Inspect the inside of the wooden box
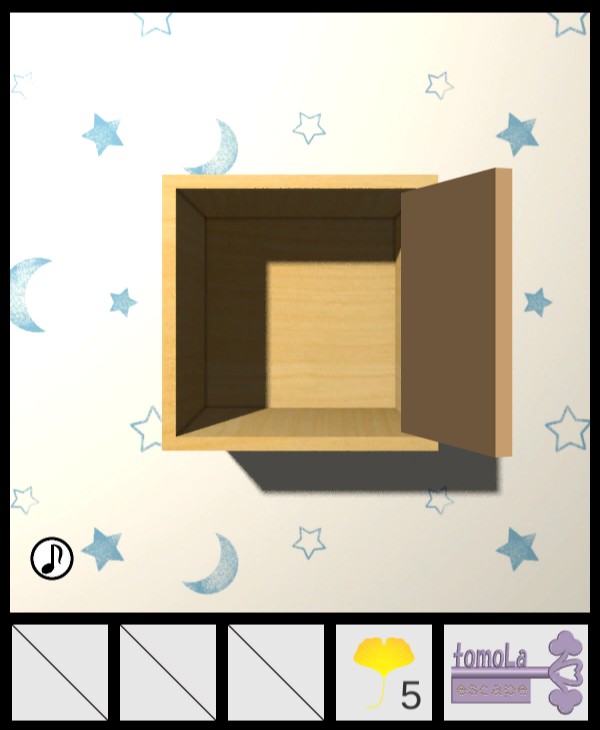The height and width of the screenshot is (730, 600). coord(300,320)
